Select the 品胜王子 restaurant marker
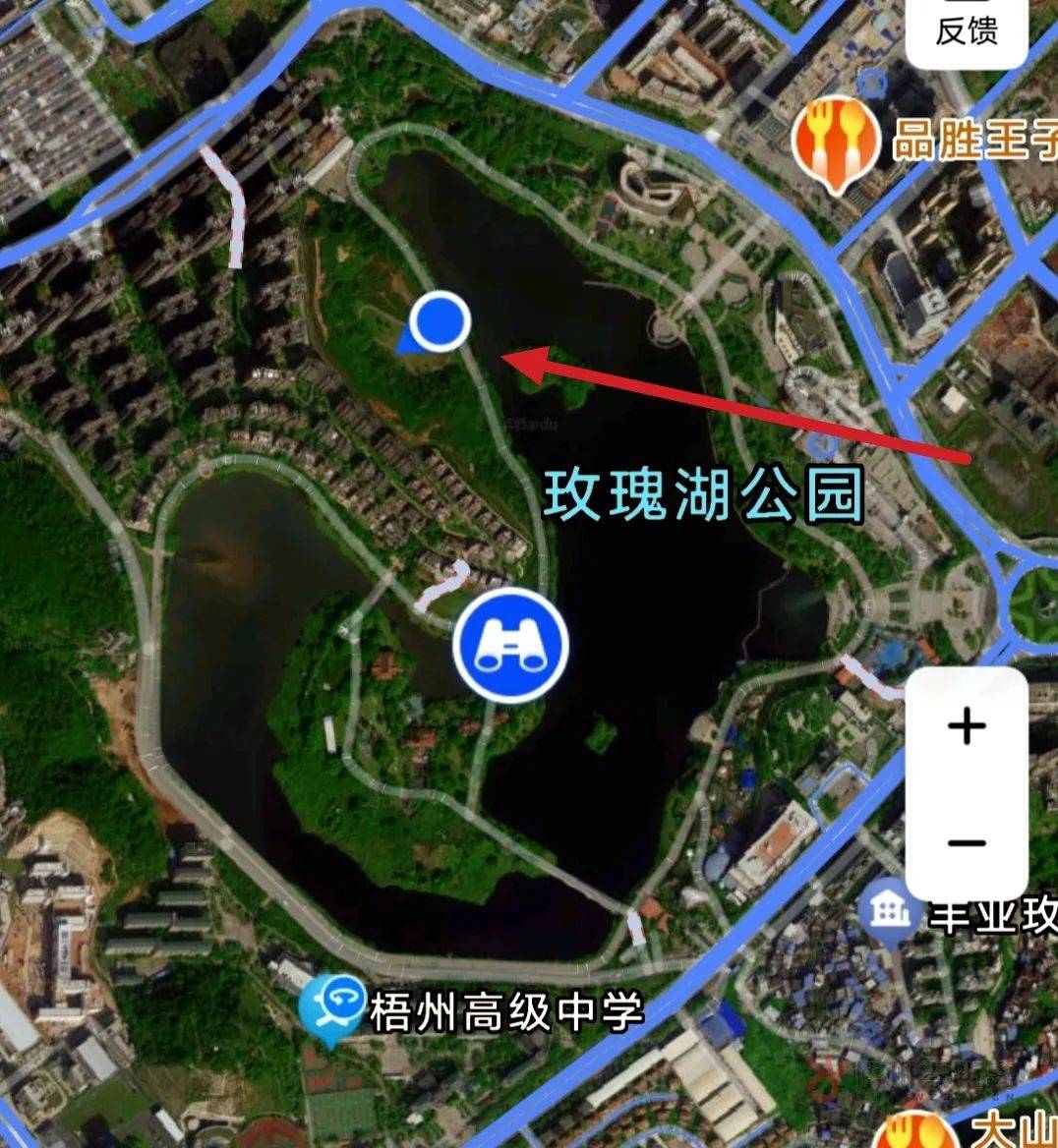The width and height of the screenshot is (1058, 1148). 835,140
